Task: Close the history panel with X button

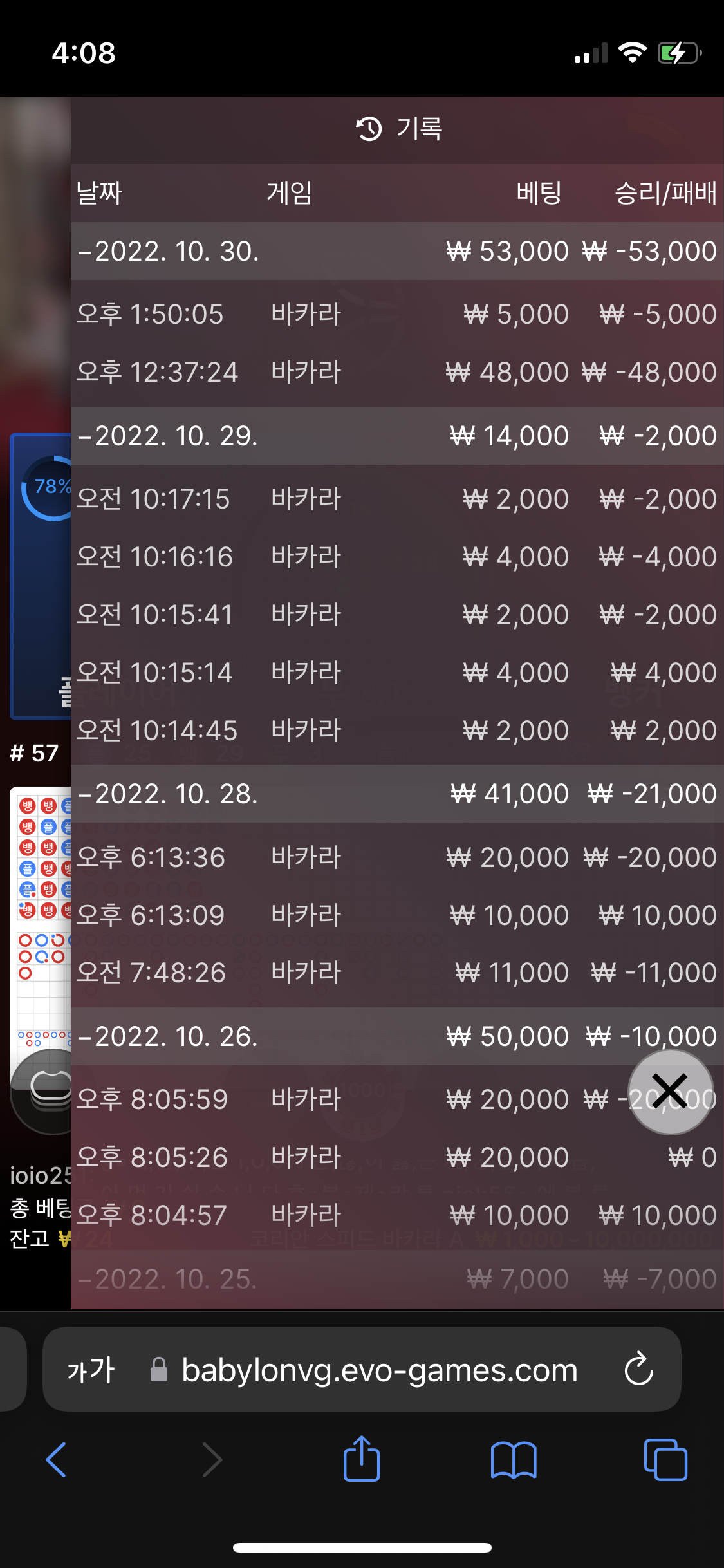Action: tap(670, 1092)
